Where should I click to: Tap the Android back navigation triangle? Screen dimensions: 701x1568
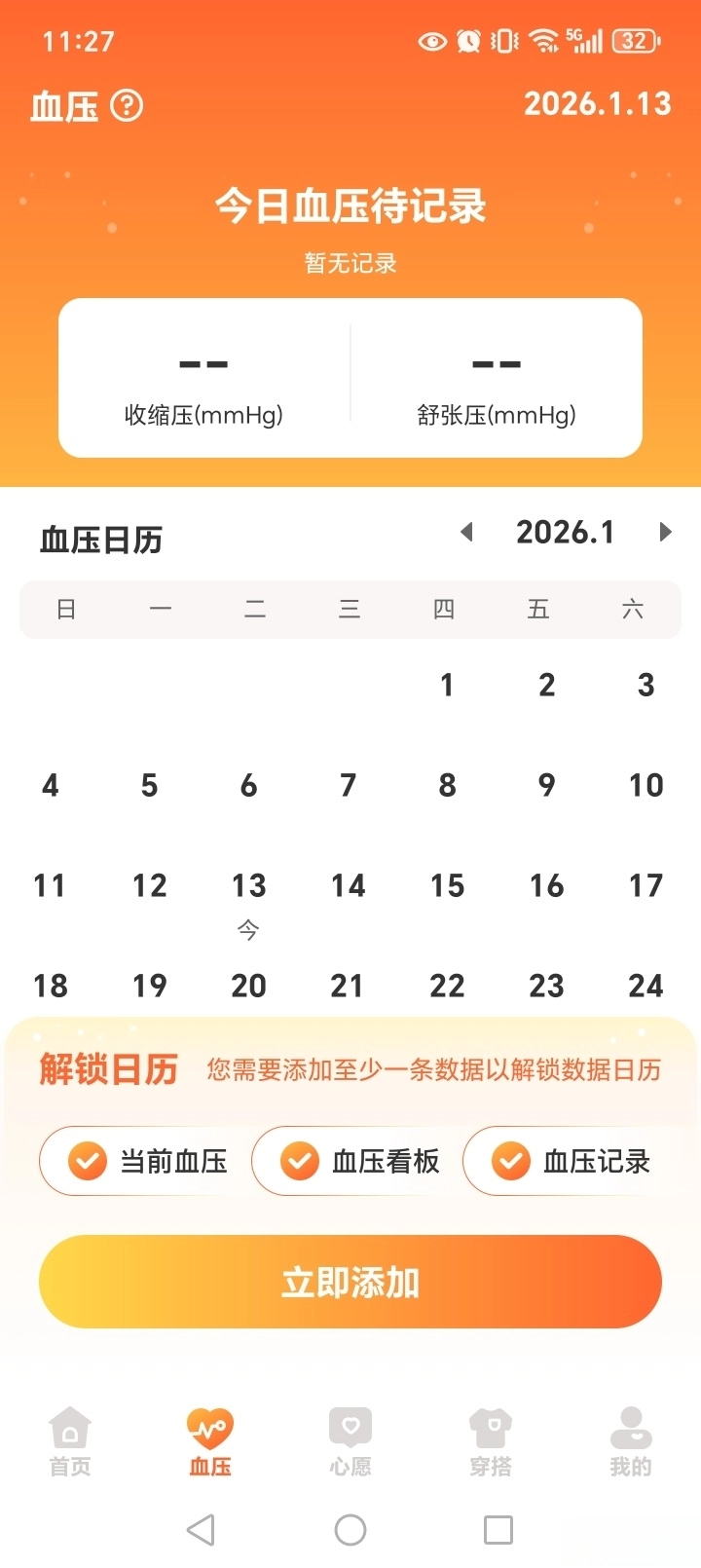[x=200, y=1530]
